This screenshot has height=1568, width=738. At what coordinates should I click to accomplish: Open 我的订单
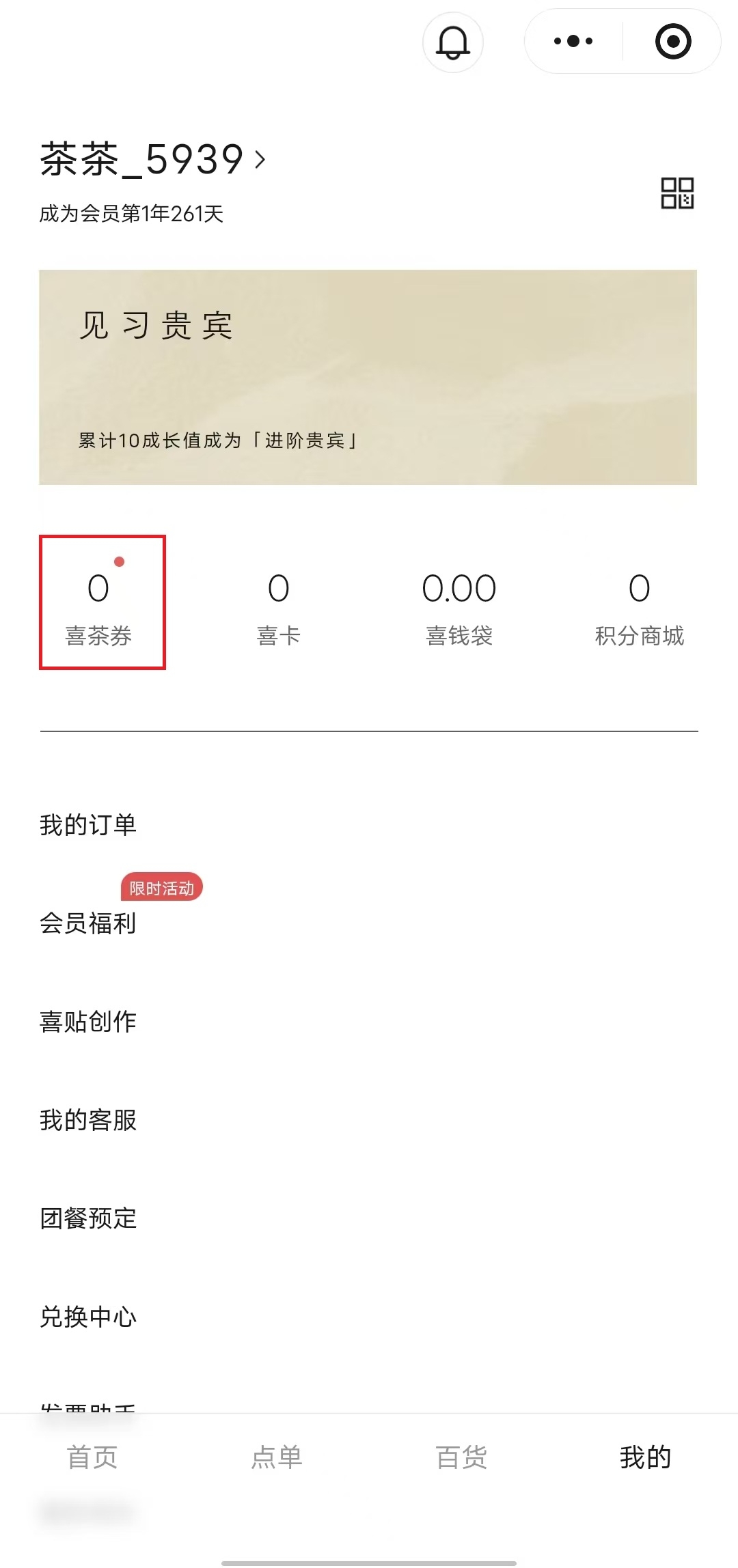tap(88, 825)
